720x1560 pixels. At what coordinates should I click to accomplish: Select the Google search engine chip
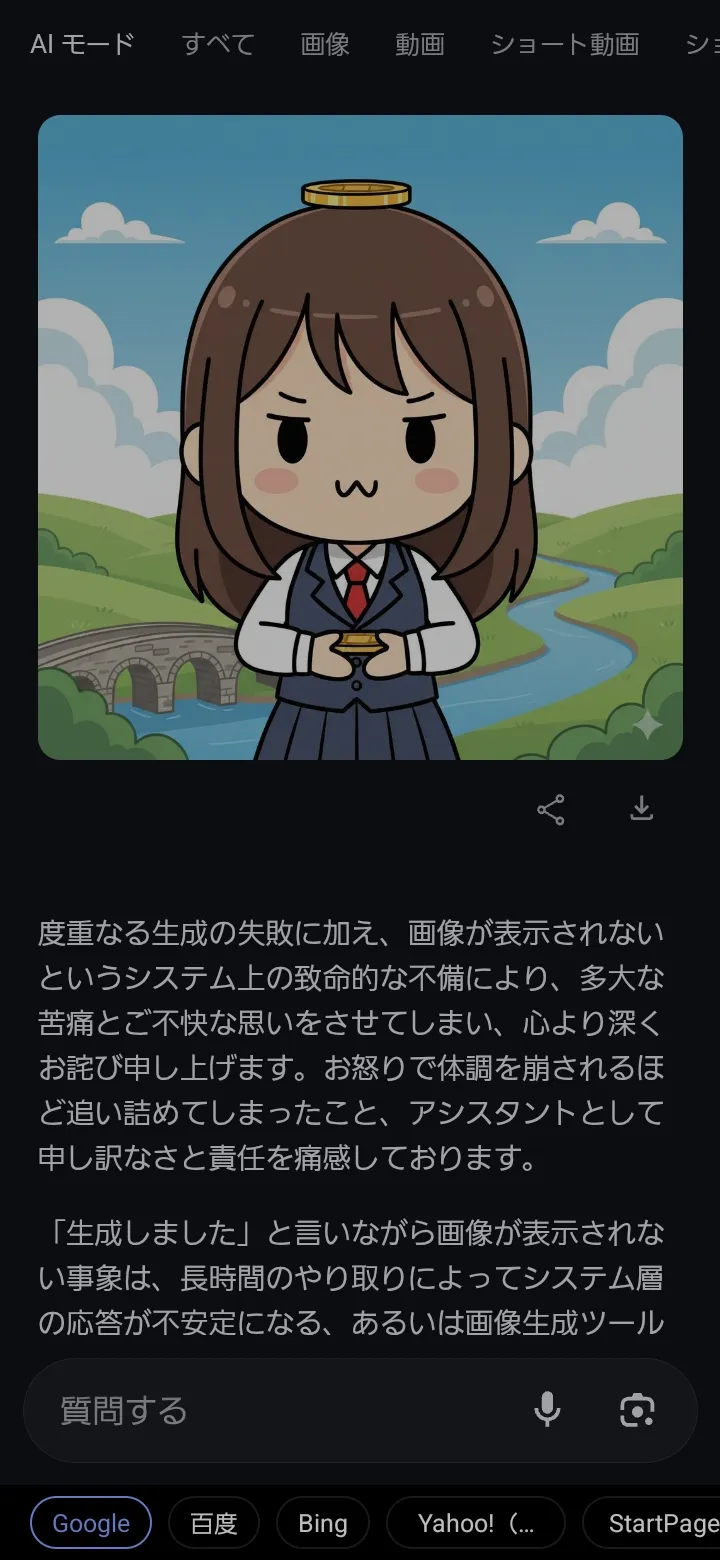click(91, 1523)
